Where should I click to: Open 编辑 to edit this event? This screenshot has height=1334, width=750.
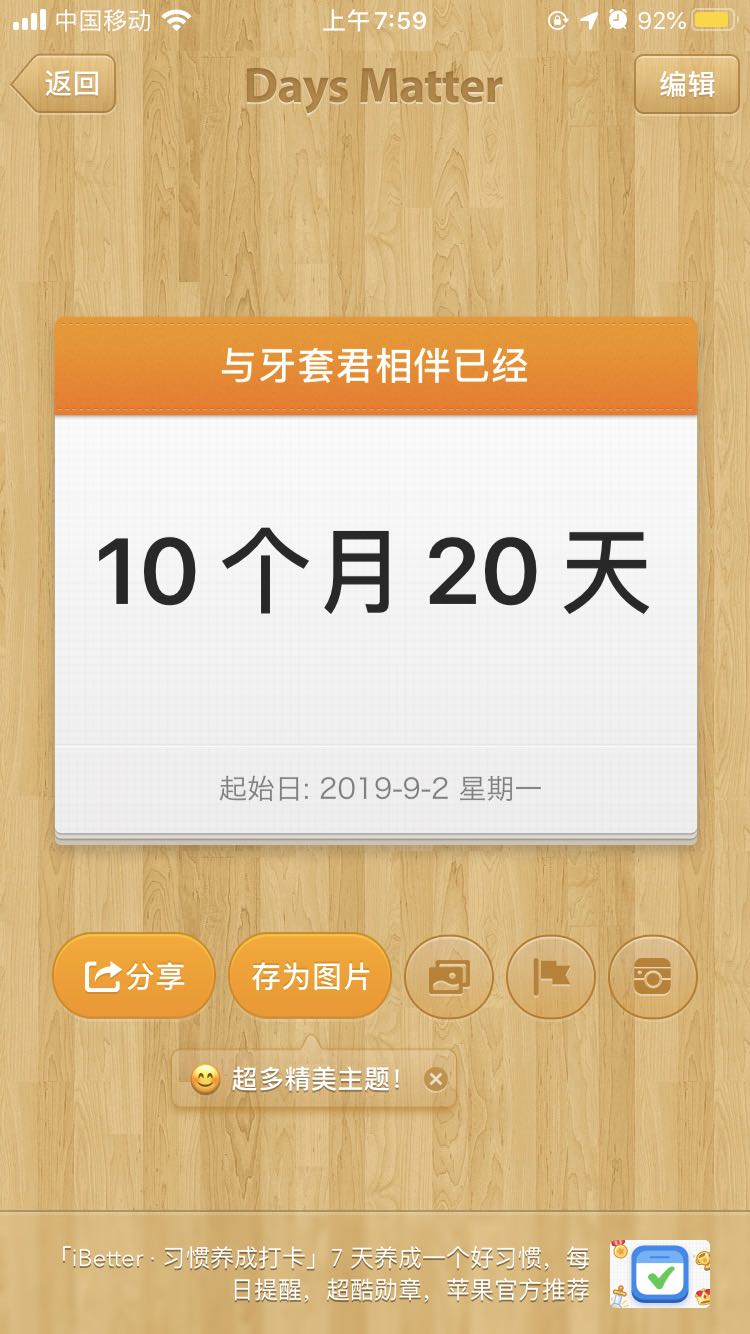pos(686,84)
